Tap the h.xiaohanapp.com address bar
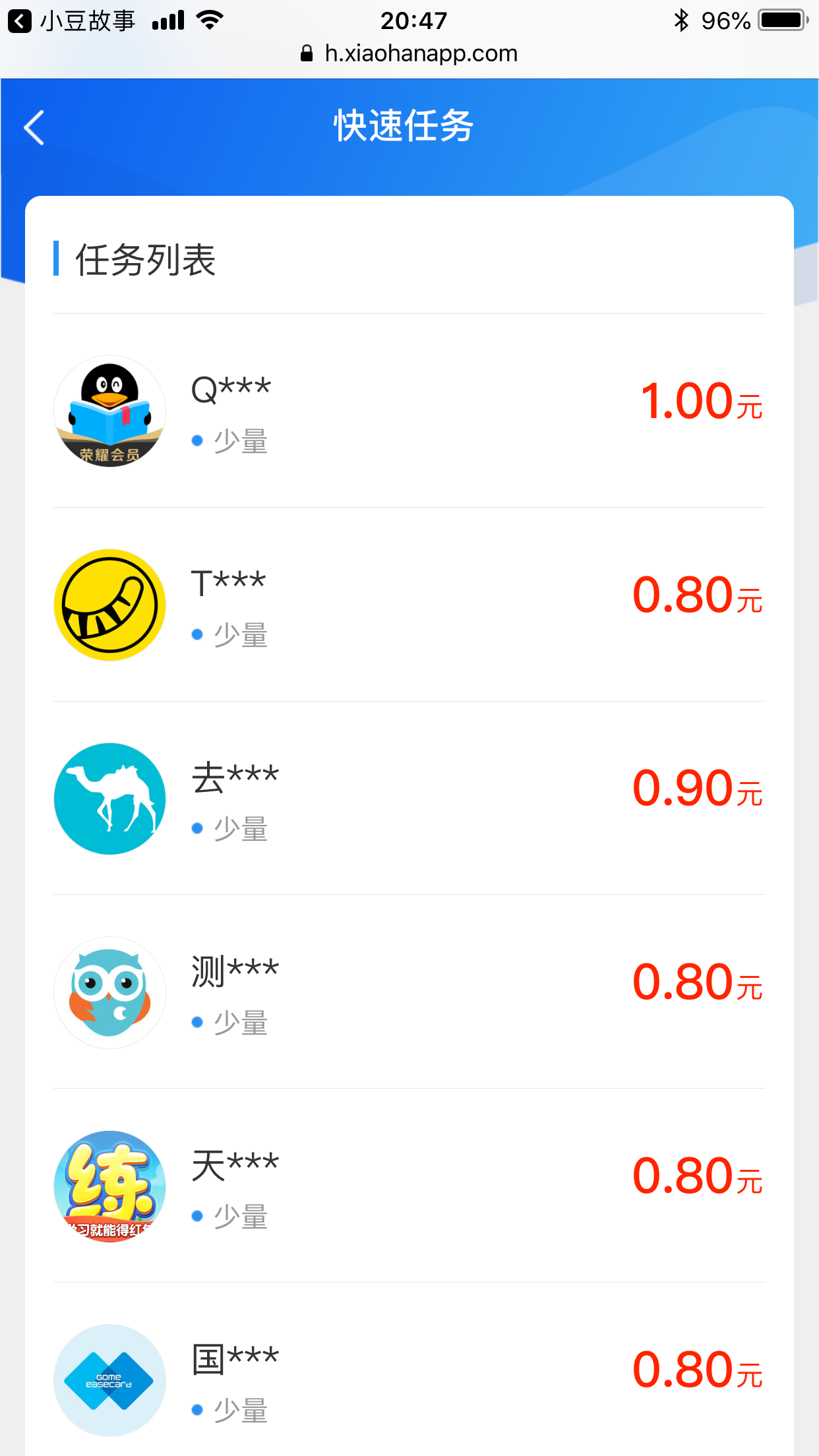819x1456 pixels. [420, 53]
